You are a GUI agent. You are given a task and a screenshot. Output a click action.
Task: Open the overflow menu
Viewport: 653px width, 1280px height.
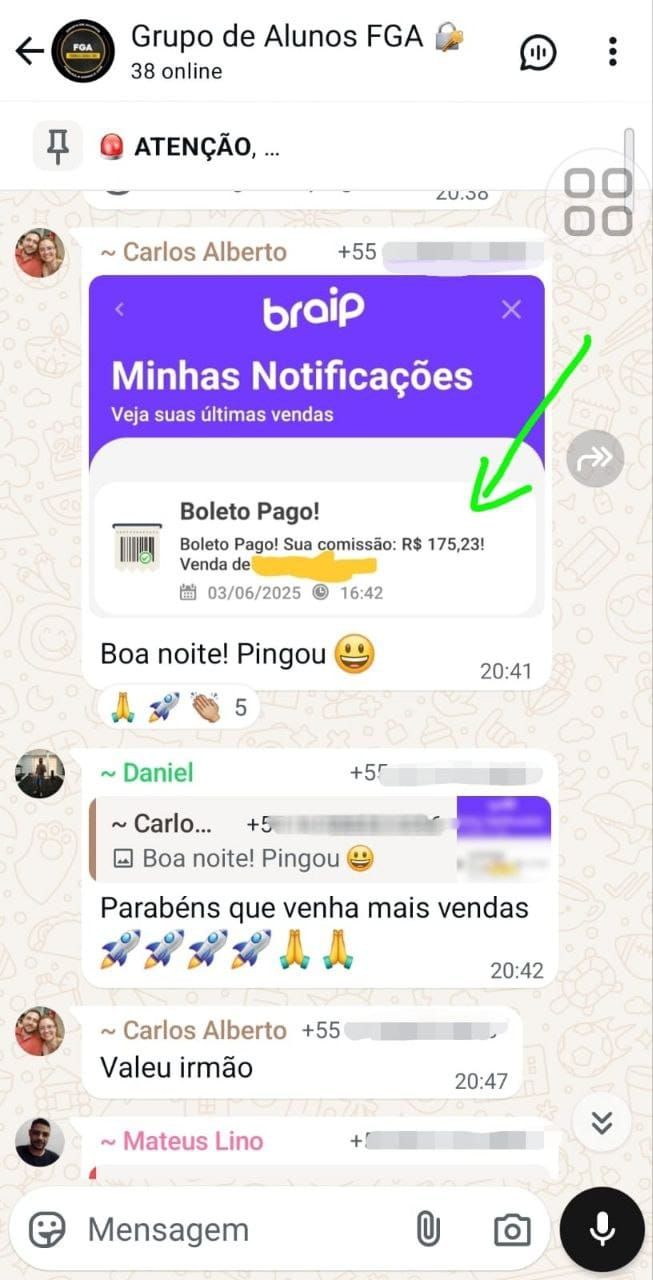[612, 52]
